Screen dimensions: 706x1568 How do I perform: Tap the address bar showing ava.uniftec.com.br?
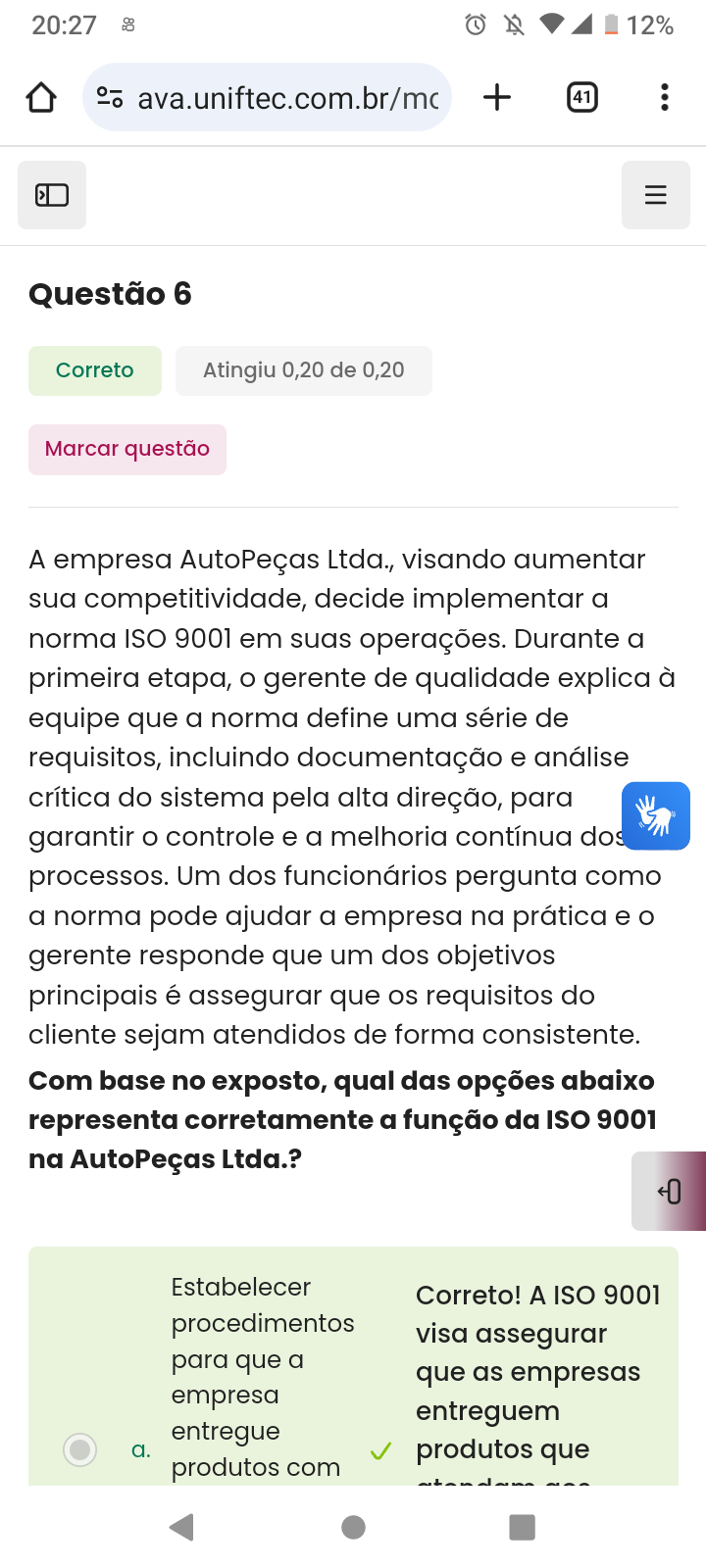point(284,97)
